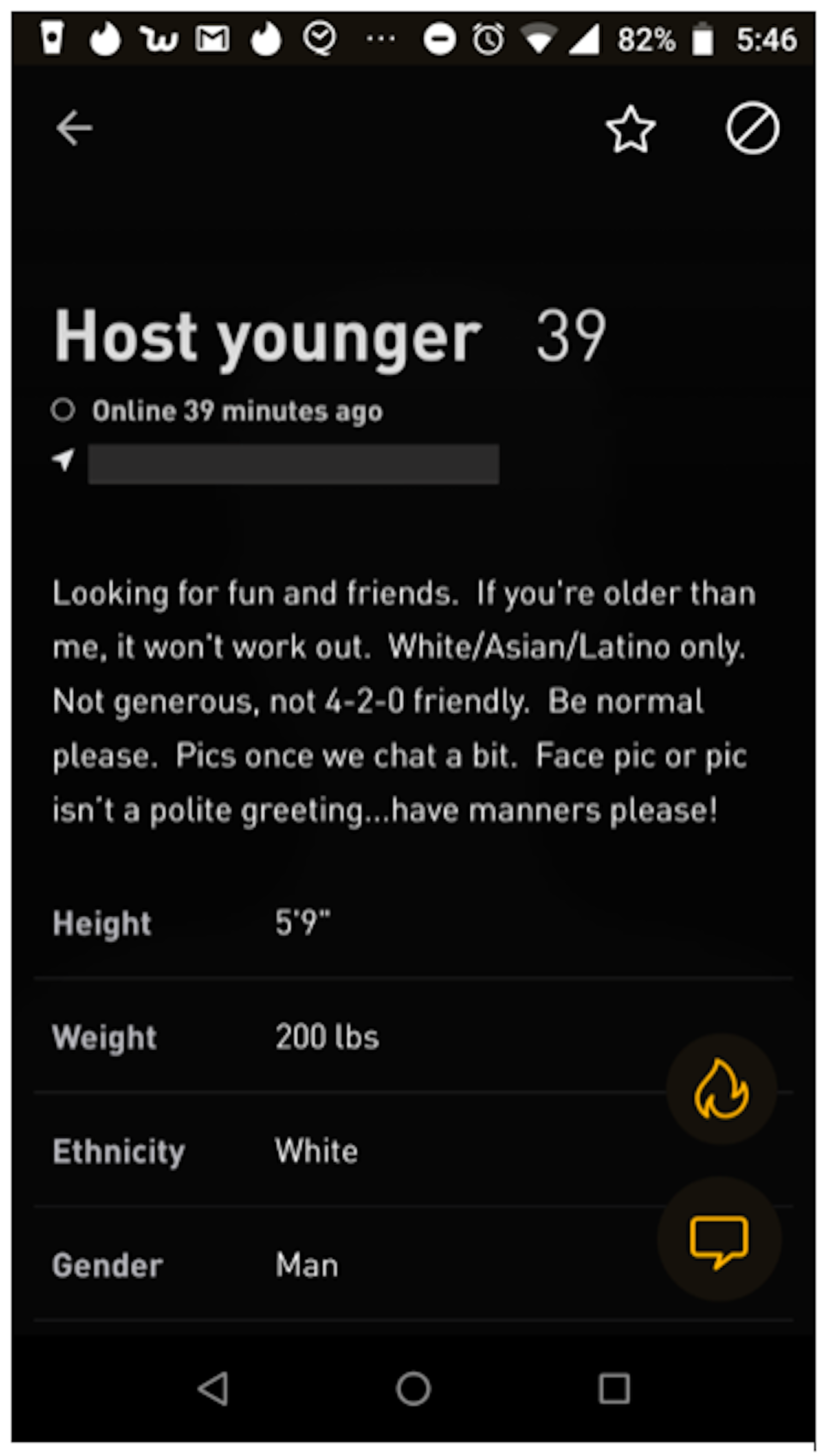Tap the back arrow to exit profile
This screenshot has height=1456, width=829.
coord(75,128)
